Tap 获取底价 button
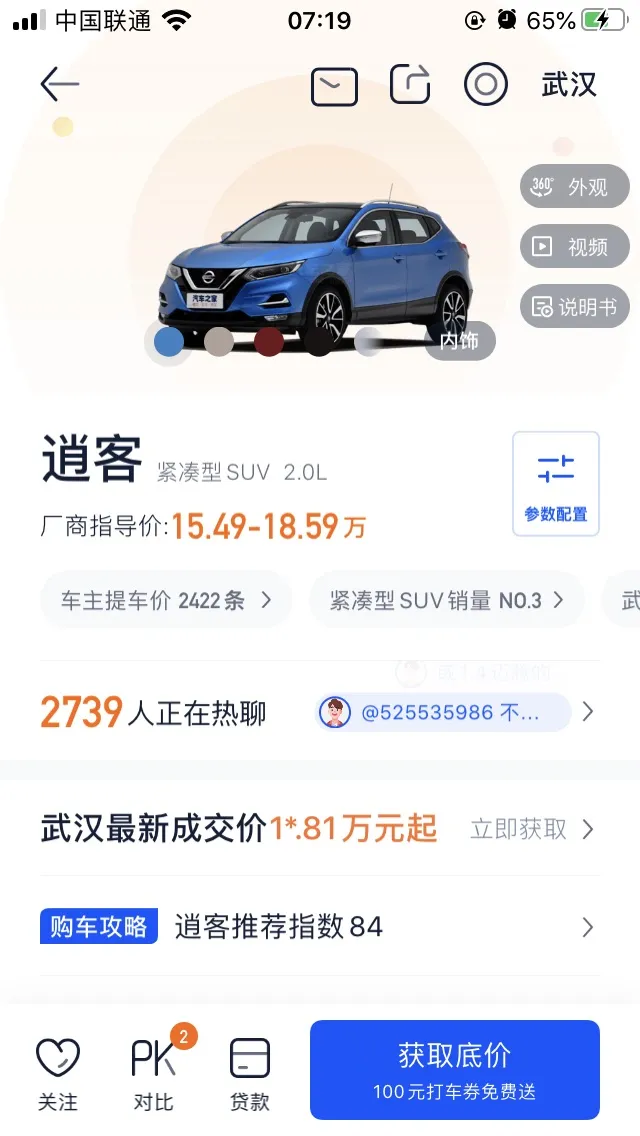Screen dimensions: 640x1136 click(454, 1069)
